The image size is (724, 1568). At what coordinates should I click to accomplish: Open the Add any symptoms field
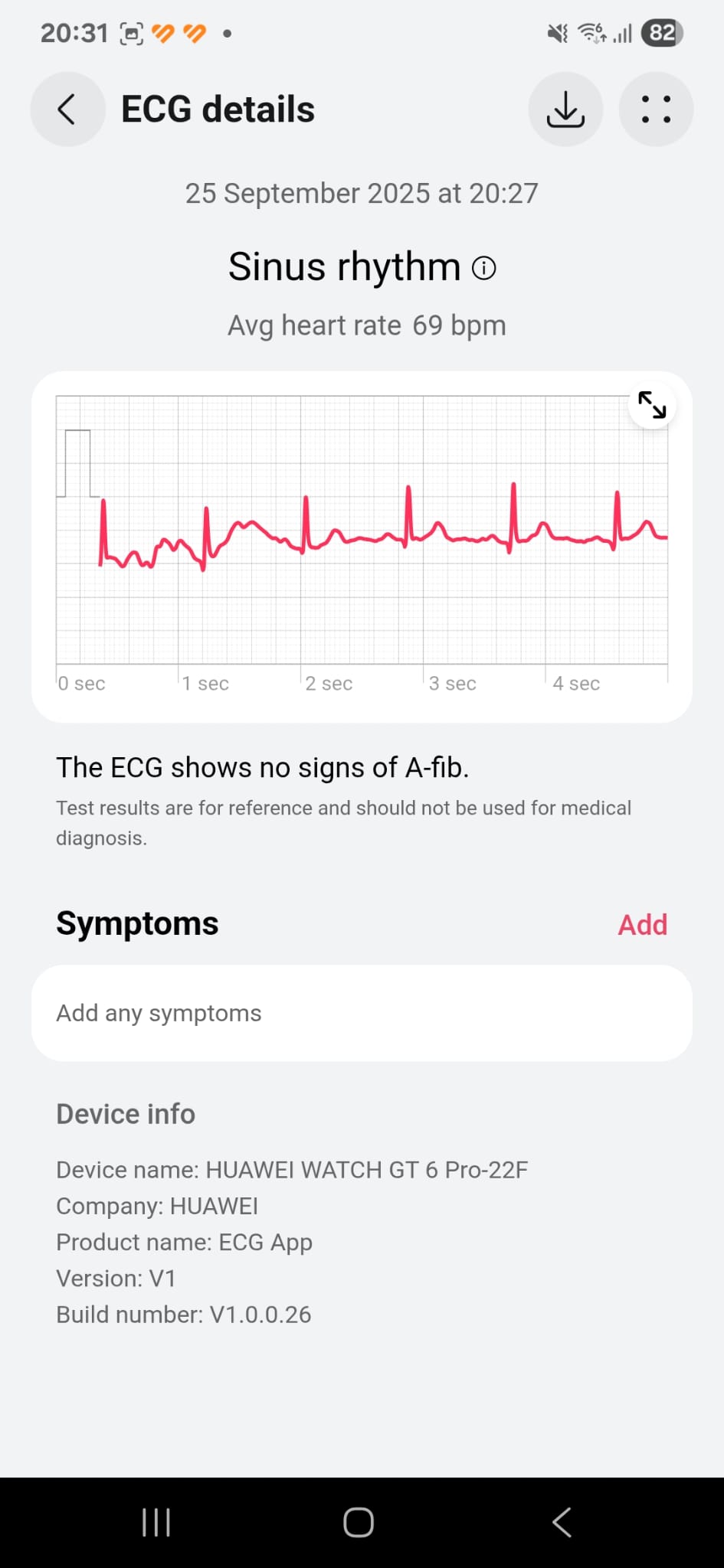(362, 1013)
